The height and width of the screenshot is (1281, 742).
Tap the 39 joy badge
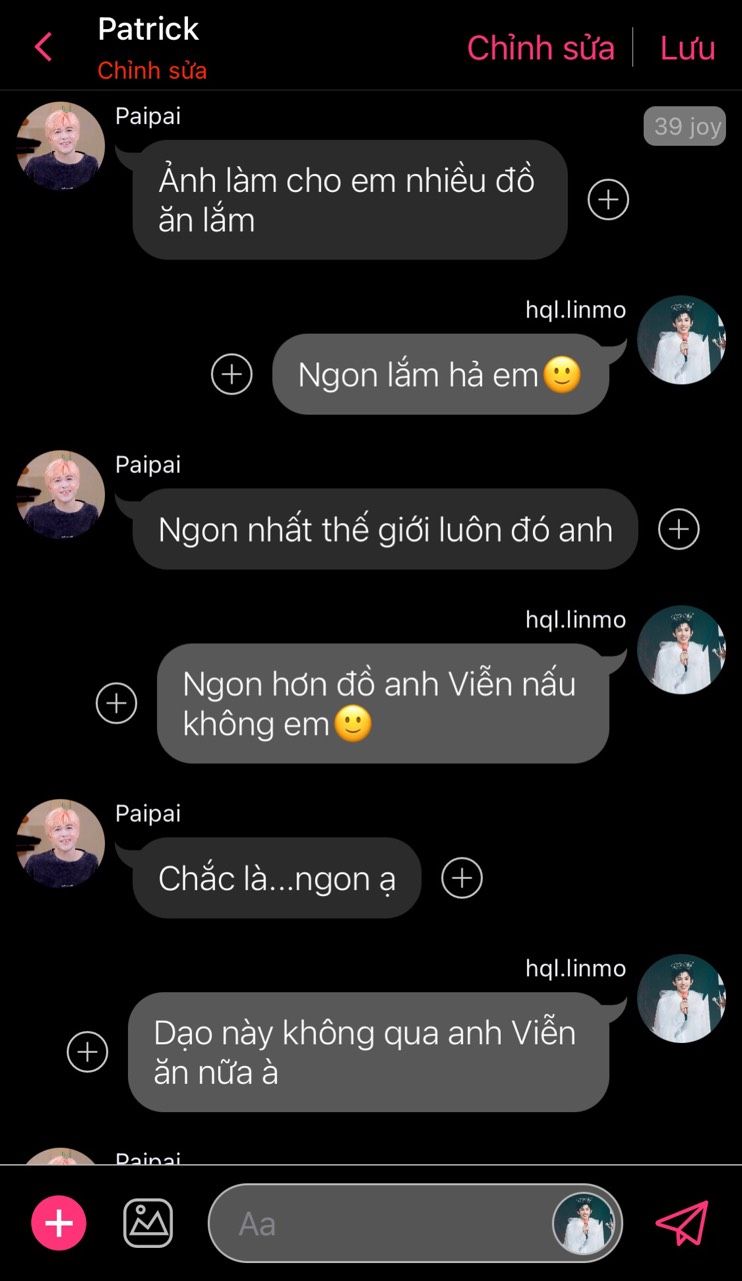[686, 127]
